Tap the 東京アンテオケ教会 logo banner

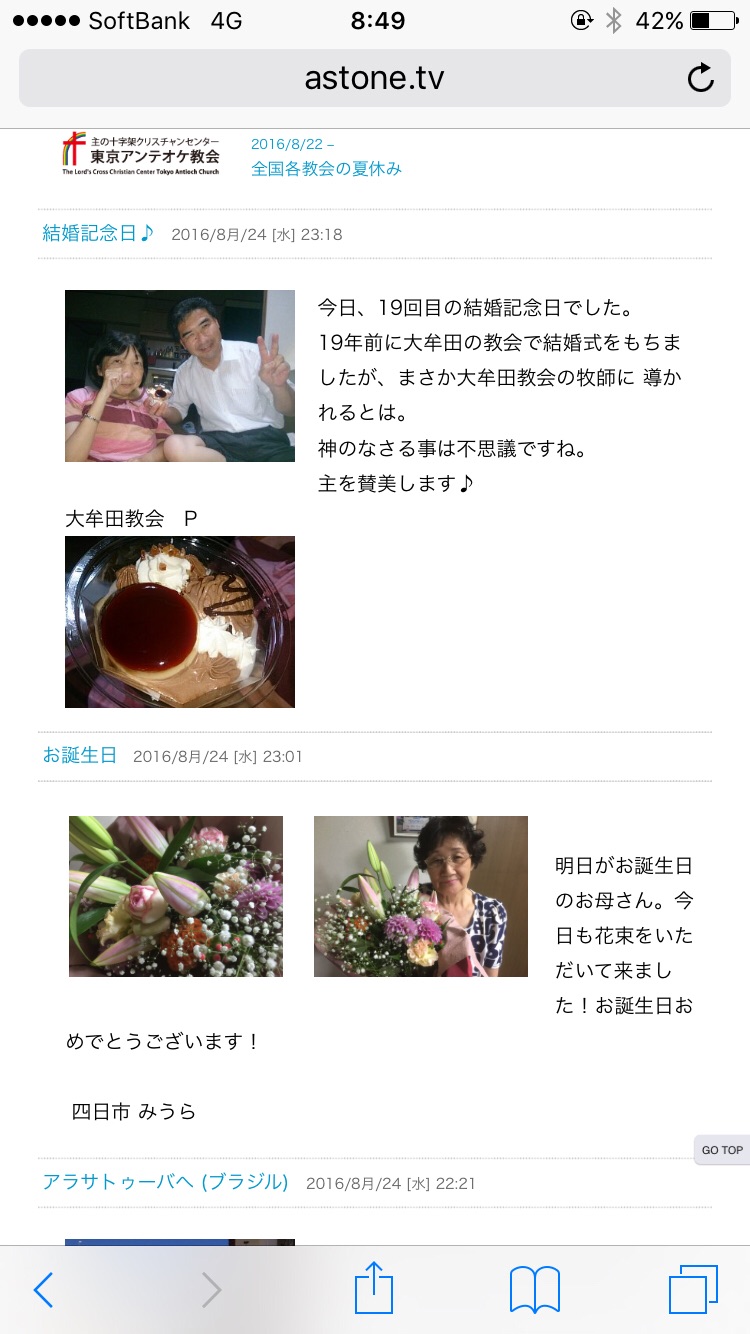[x=141, y=155]
